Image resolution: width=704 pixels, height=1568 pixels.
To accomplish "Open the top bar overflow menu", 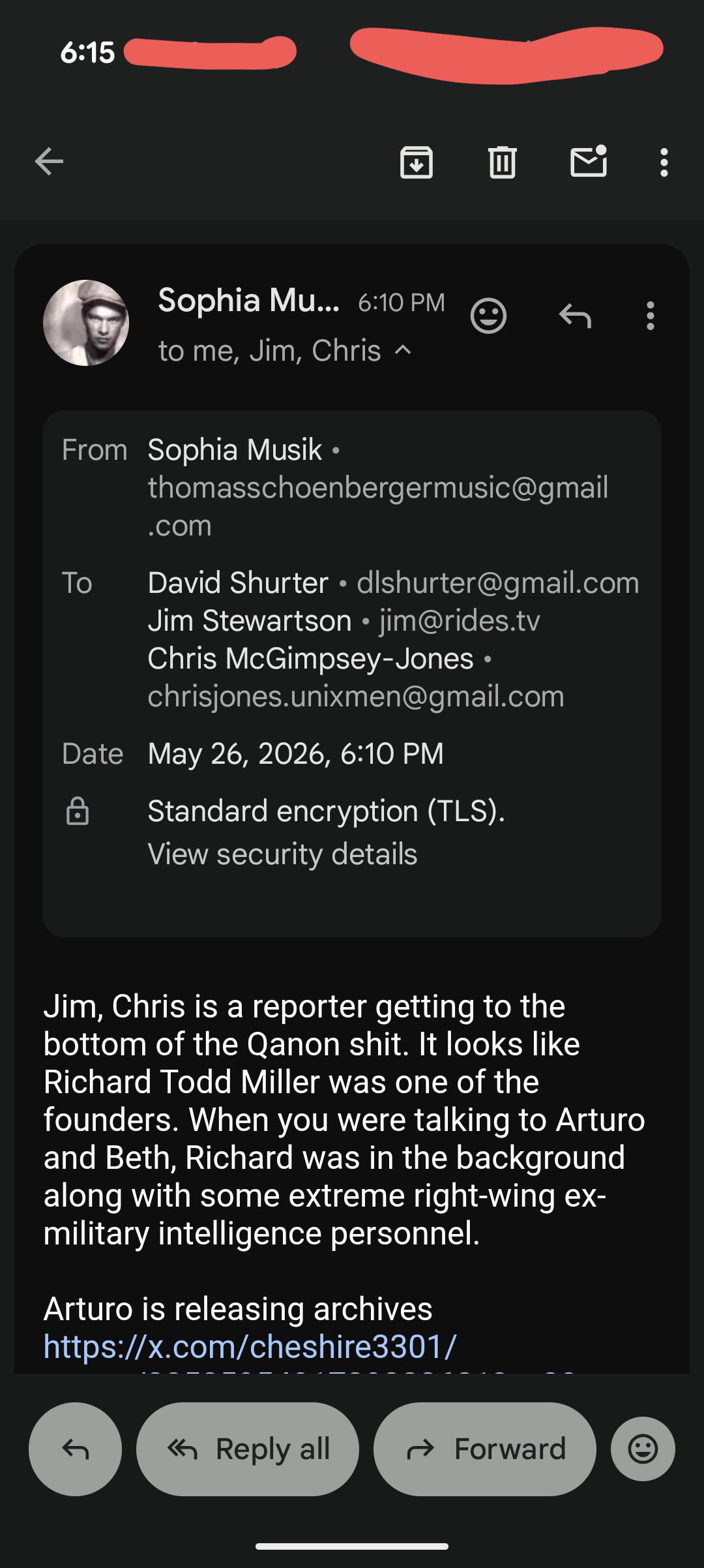I will (x=664, y=162).
